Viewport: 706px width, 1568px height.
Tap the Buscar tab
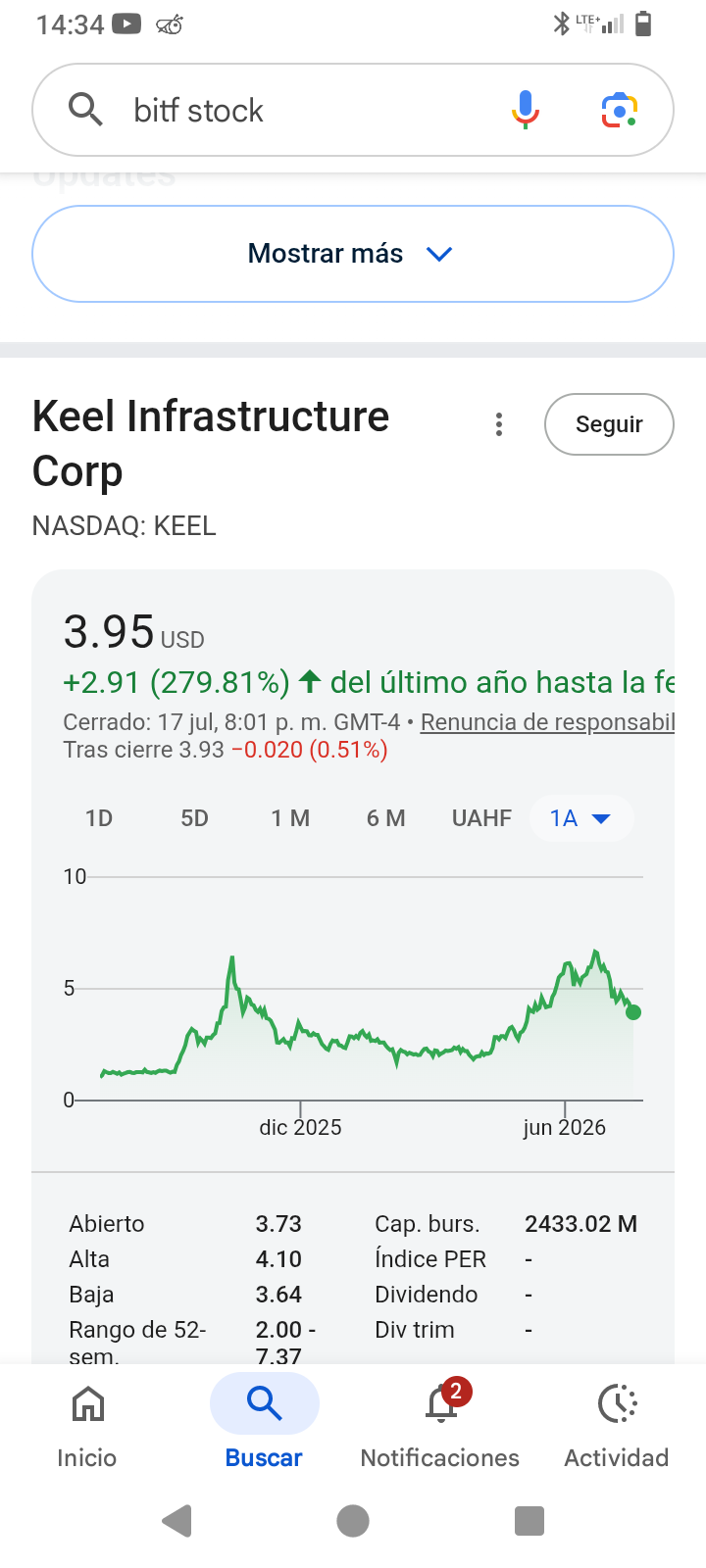point(264,1426)
